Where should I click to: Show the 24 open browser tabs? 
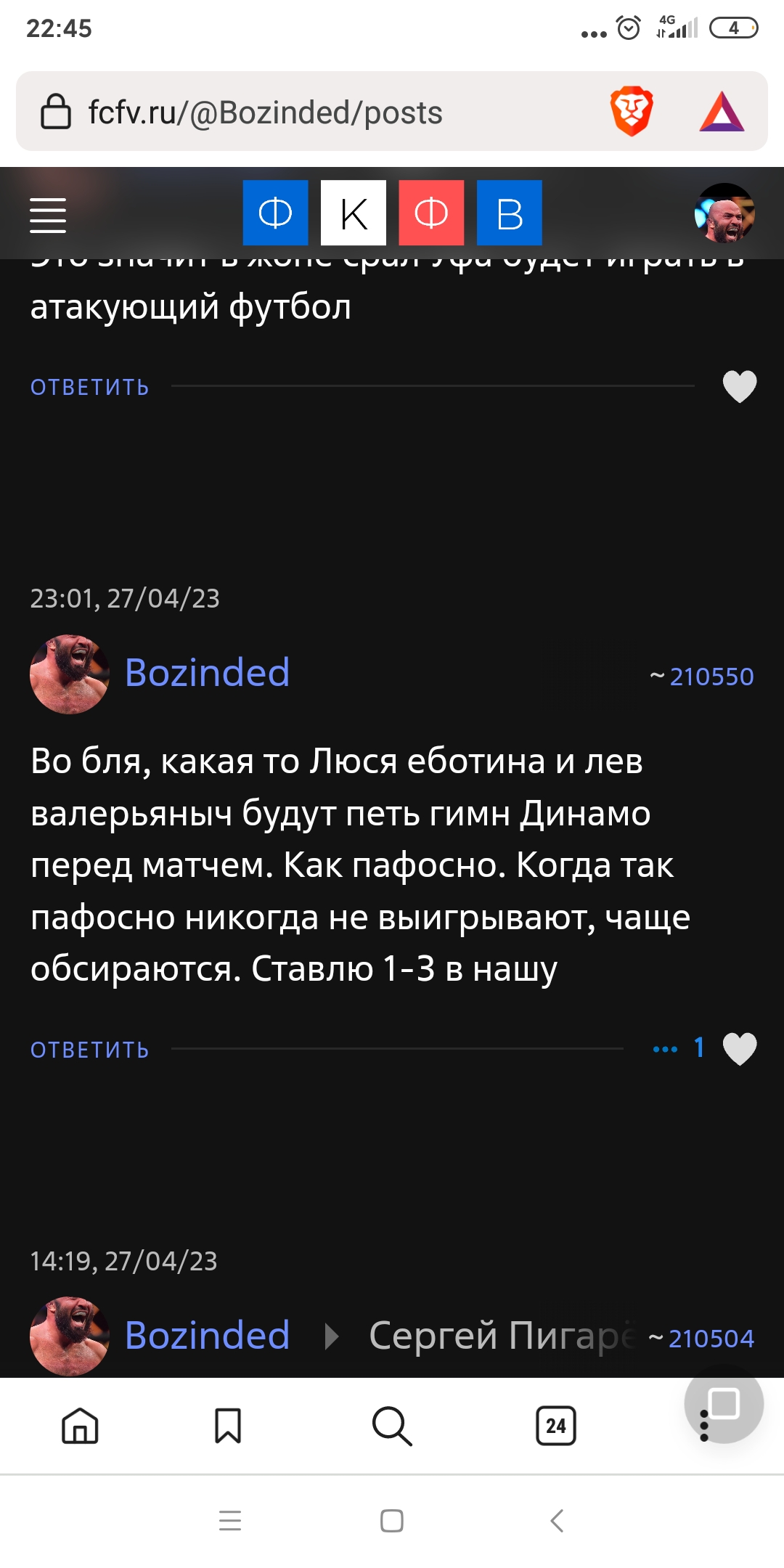(x=556, y=1426)
